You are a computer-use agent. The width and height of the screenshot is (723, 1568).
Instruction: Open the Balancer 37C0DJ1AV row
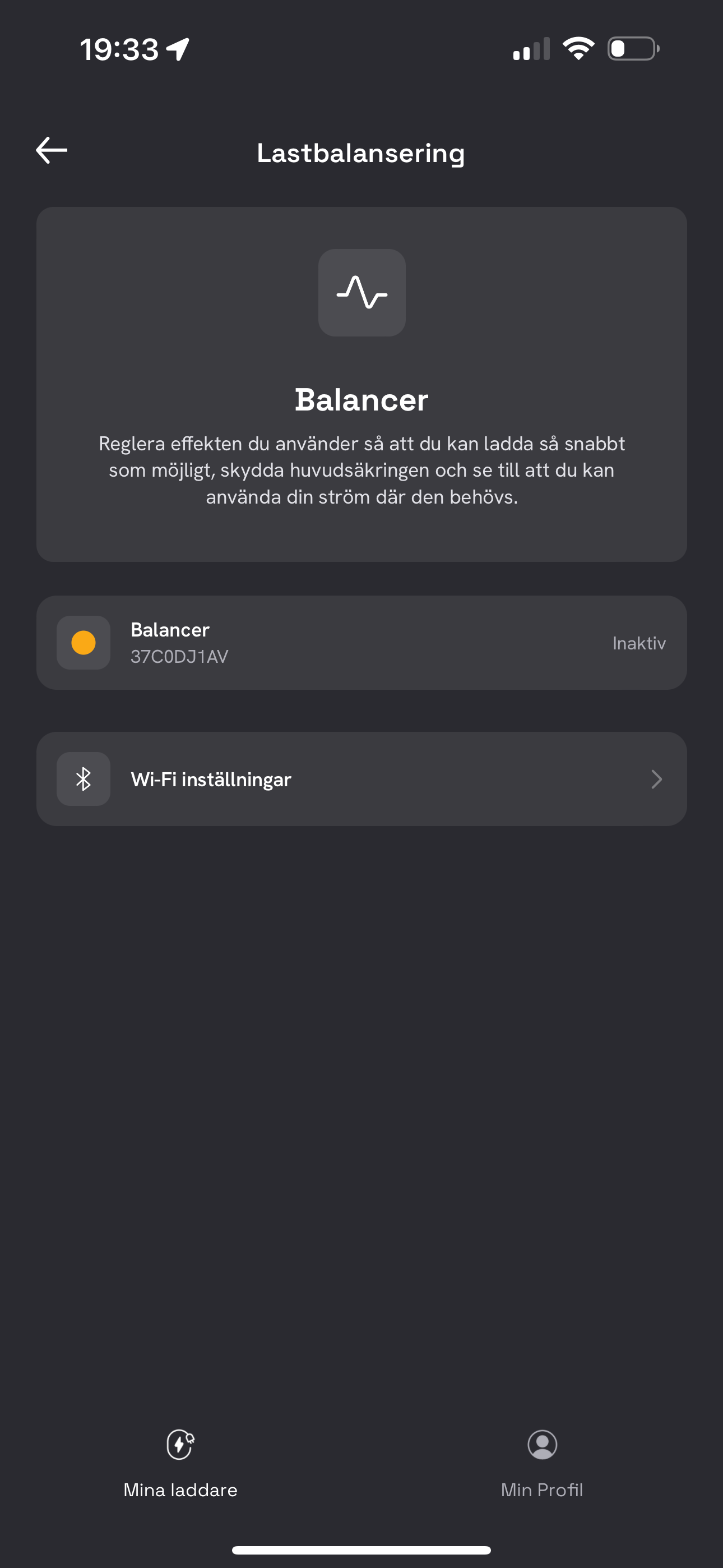[x=361, y=642]
